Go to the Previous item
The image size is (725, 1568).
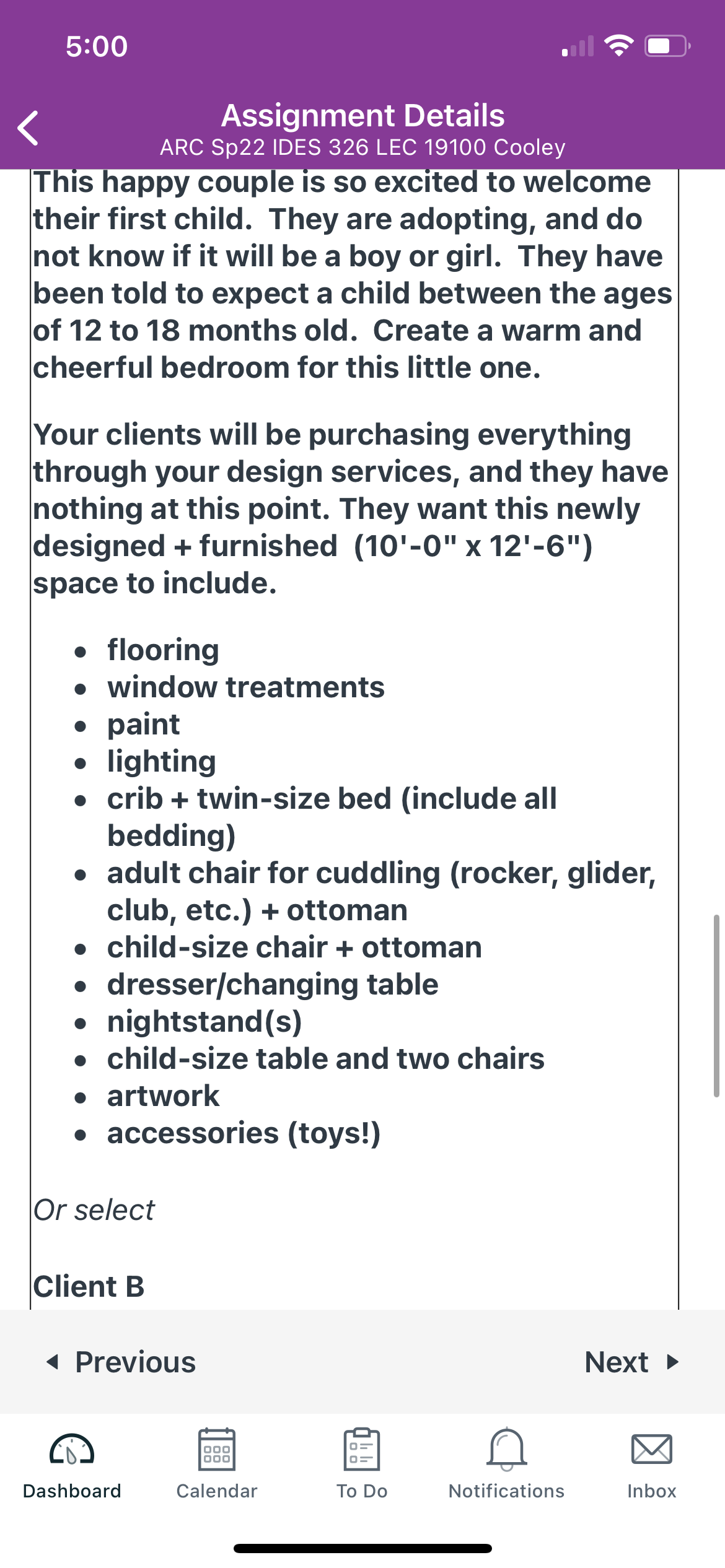(121, 1362)
